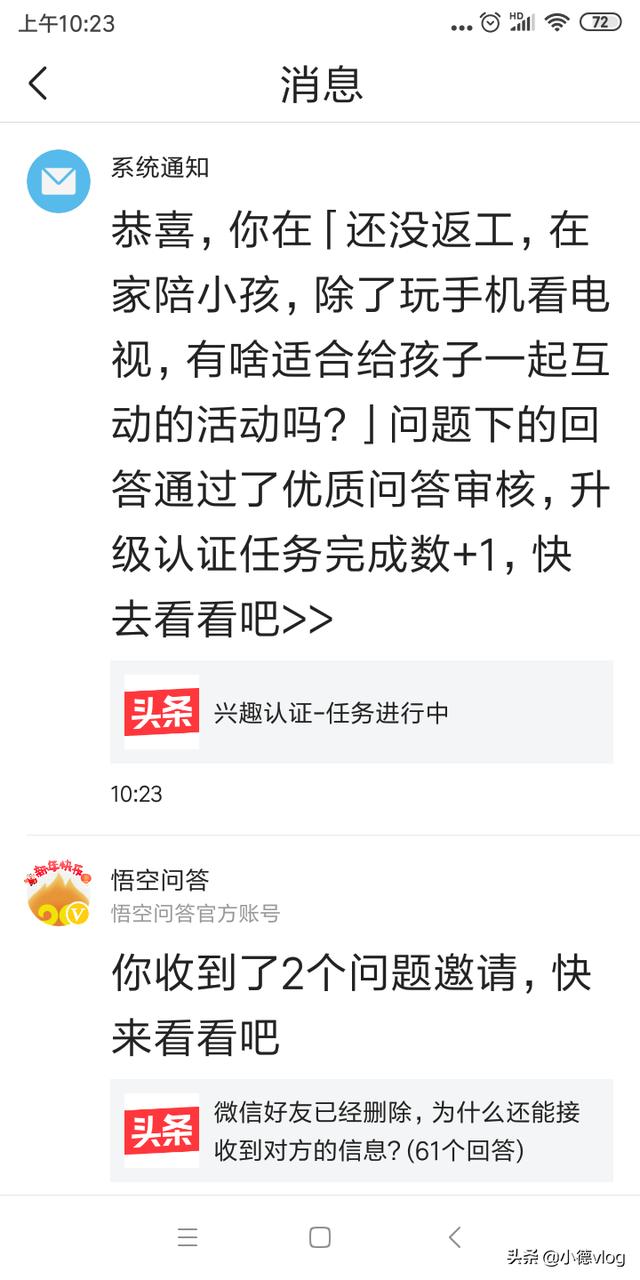Tap the 系统通知 envelope avatar
640x1280 pixels.
[x=58, y=181]
